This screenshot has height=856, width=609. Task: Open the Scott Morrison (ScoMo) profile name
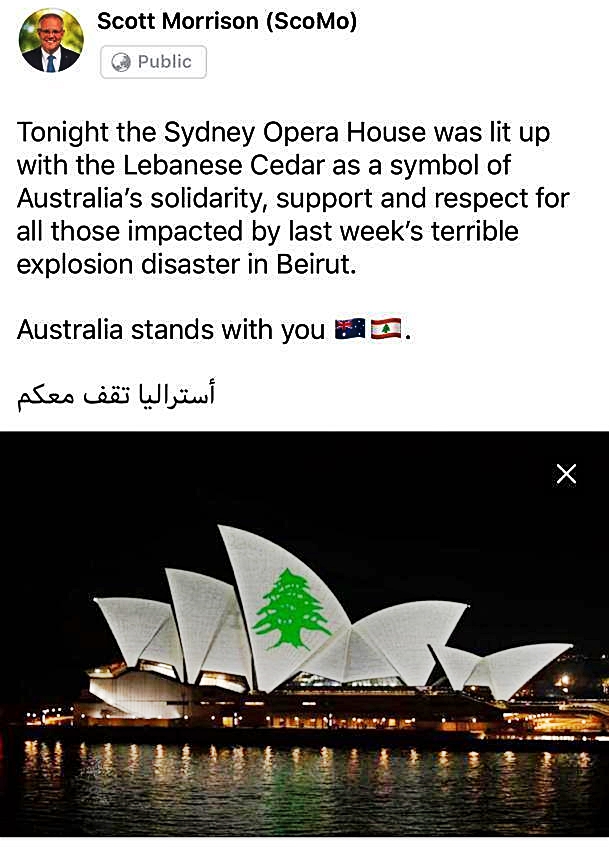[x=227, y=21]
